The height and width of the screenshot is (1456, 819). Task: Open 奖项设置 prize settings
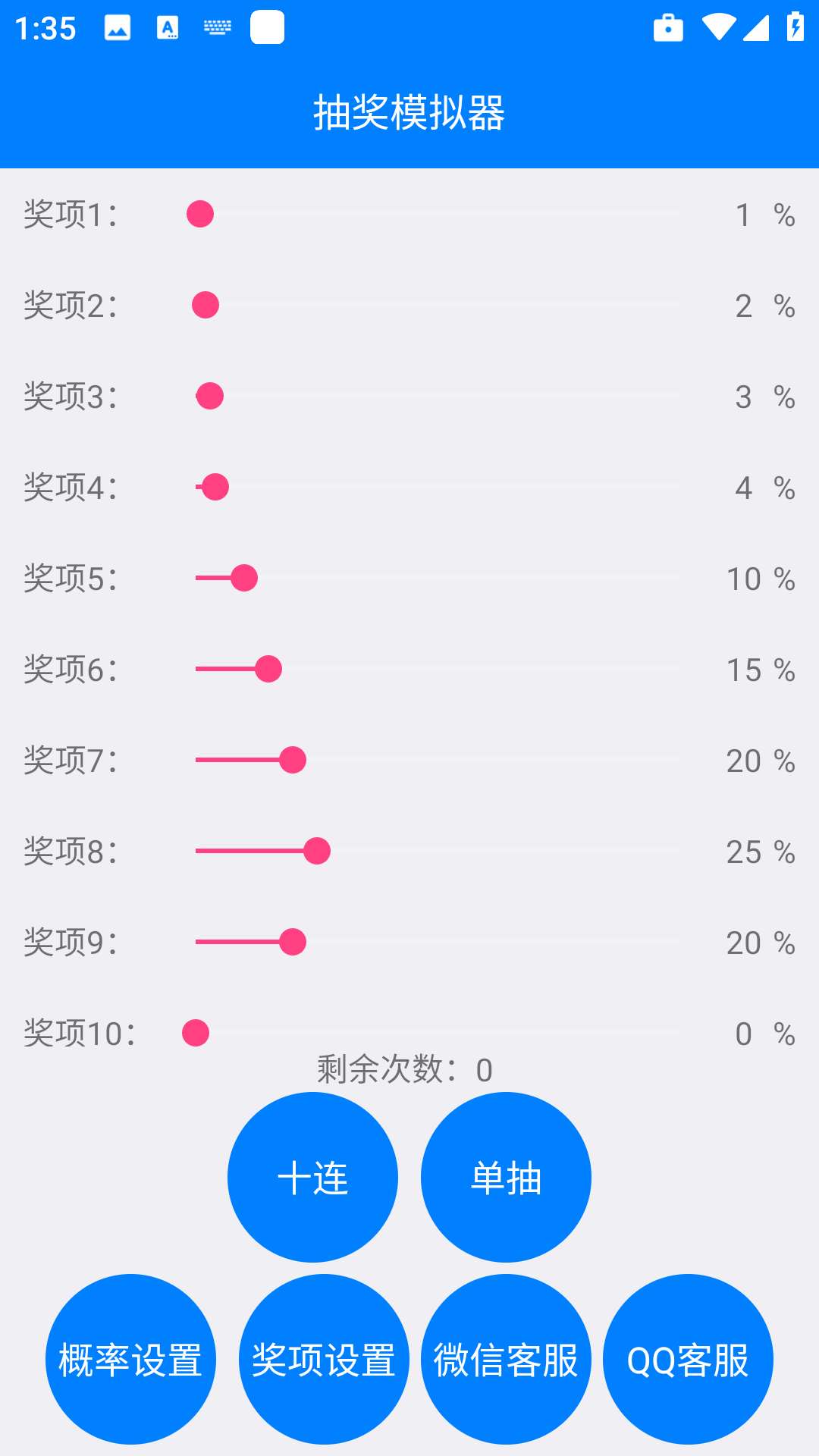tap(324, 1359)
